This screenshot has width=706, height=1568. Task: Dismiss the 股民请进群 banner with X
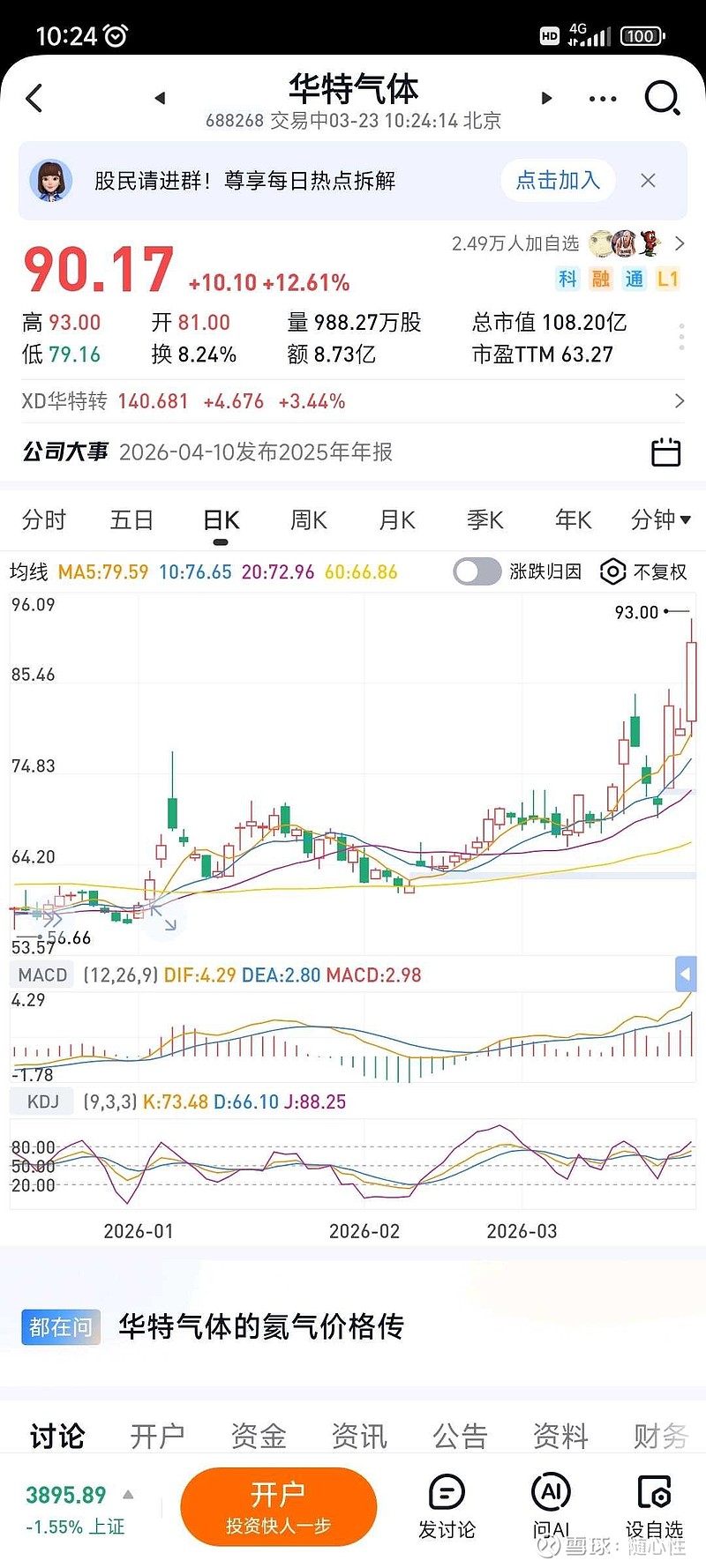point(649,180)
